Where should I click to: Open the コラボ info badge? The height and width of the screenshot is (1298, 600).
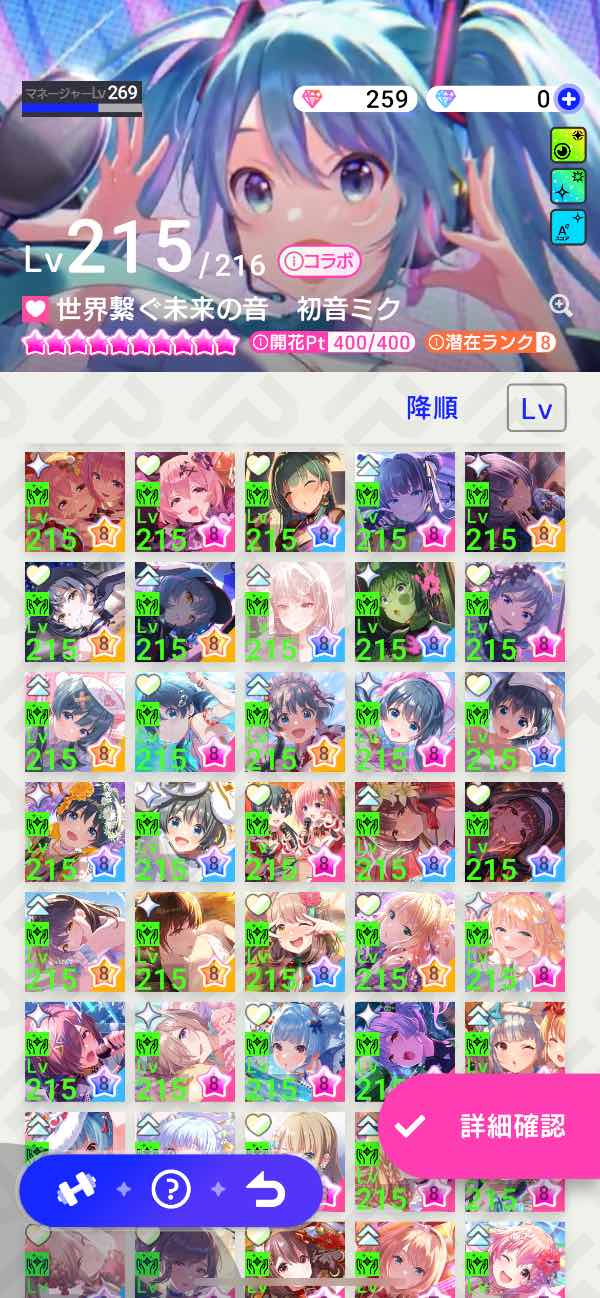(x=319, y=262)
